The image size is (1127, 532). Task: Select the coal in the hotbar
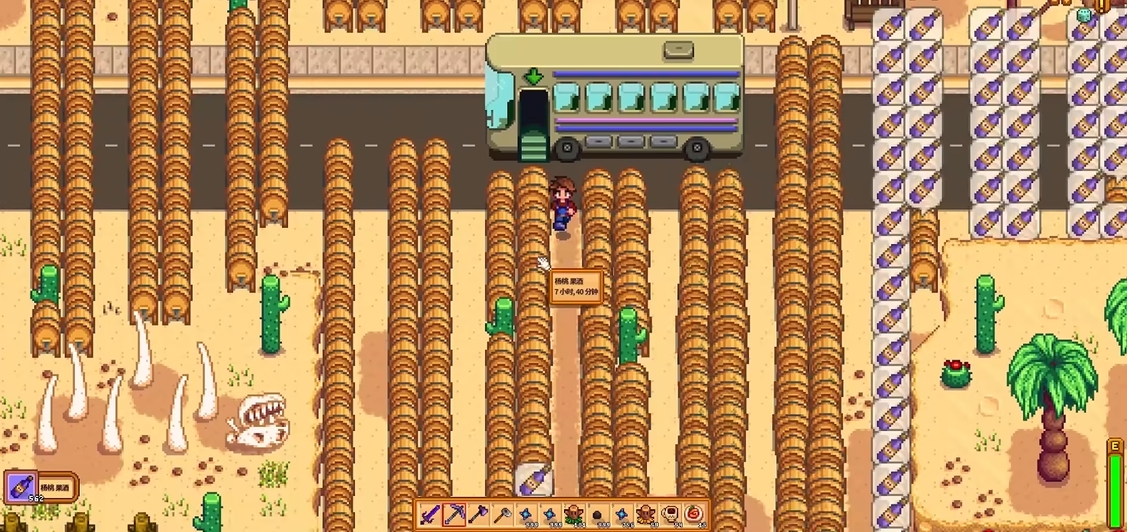point(597,515)
